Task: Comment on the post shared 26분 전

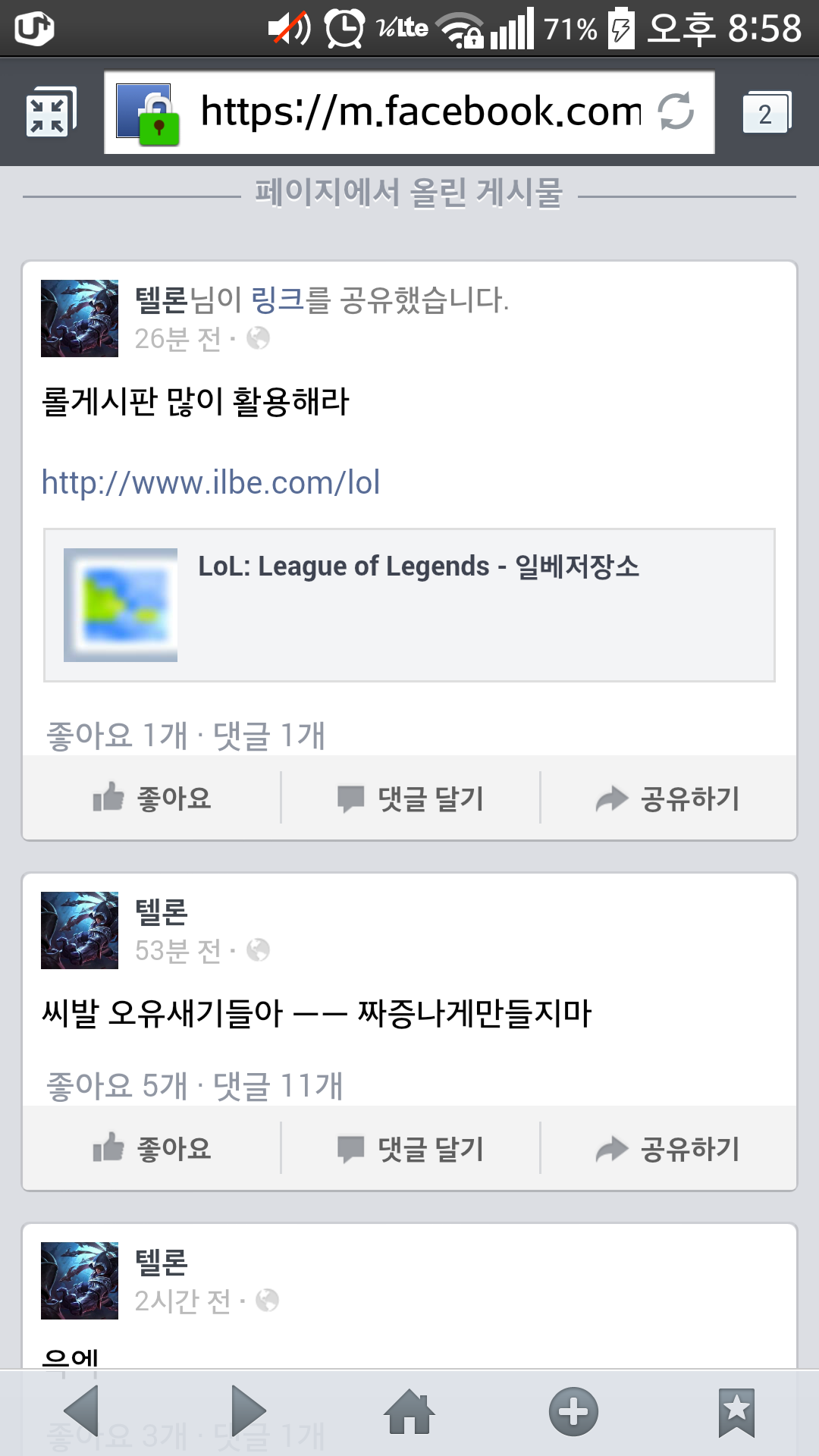Action: pos(410,798)
